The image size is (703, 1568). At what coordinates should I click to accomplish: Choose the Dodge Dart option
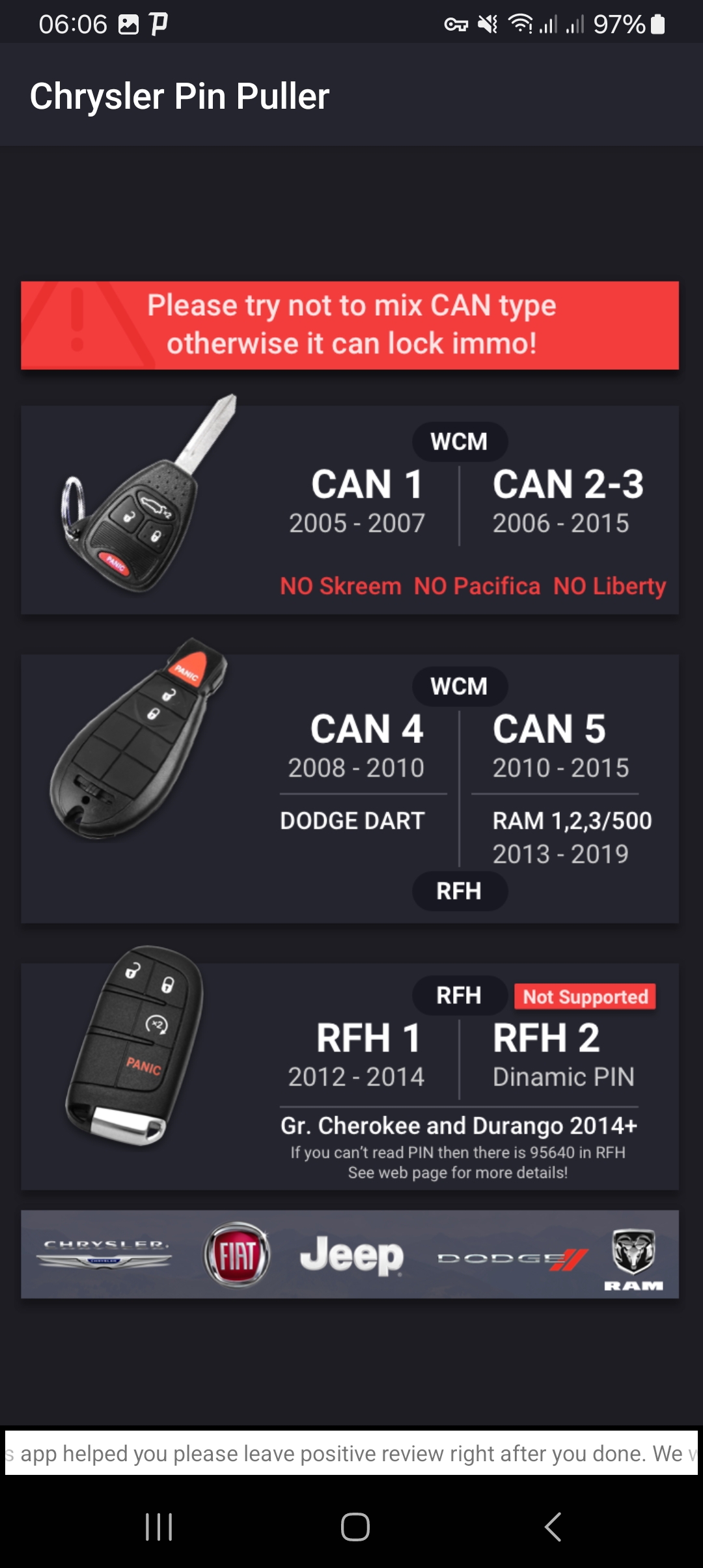[352, 821]
